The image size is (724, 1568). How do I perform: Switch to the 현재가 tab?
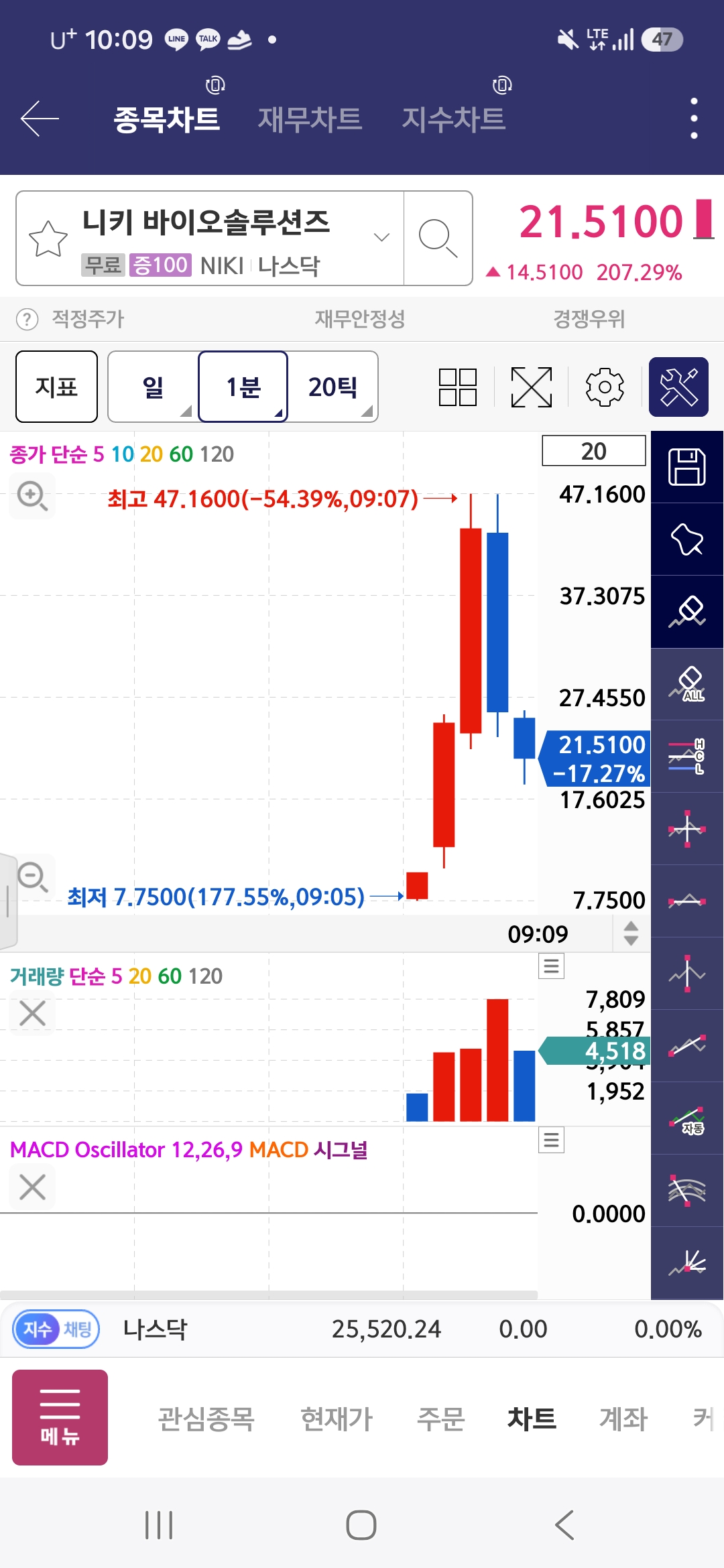[337, 1419]
